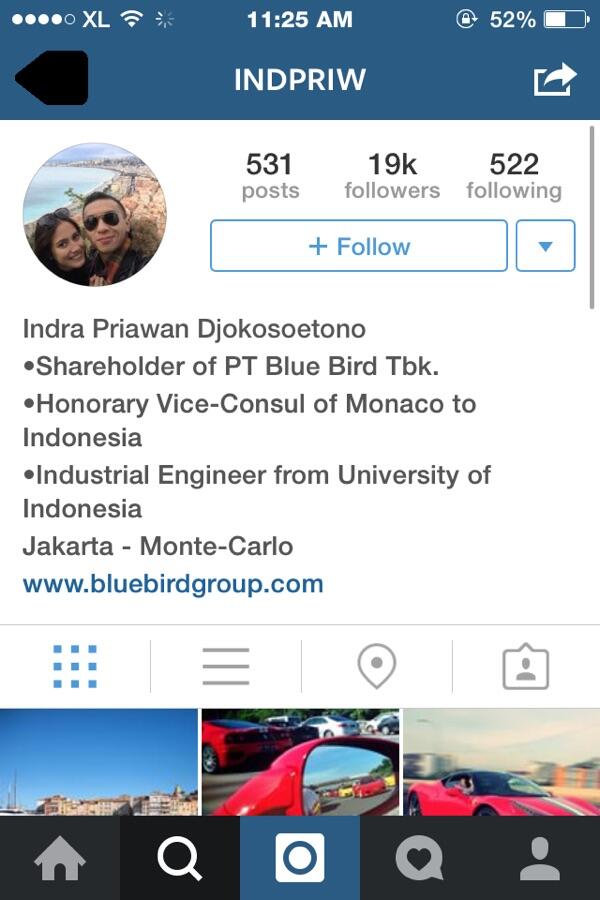
Task: Open the camera tab
Action: coord(300,858)
